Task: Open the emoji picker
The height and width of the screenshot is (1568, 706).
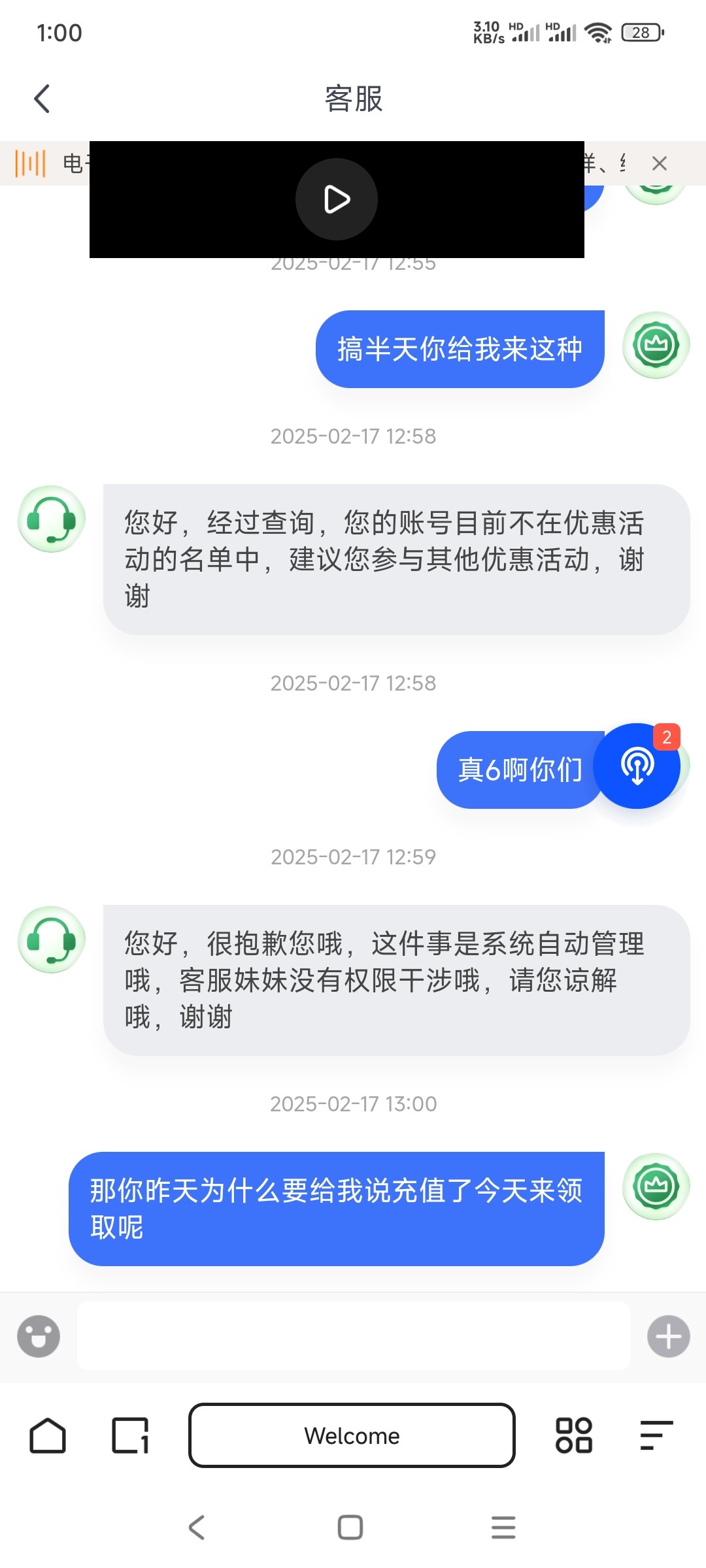Action: [39, 1336]
